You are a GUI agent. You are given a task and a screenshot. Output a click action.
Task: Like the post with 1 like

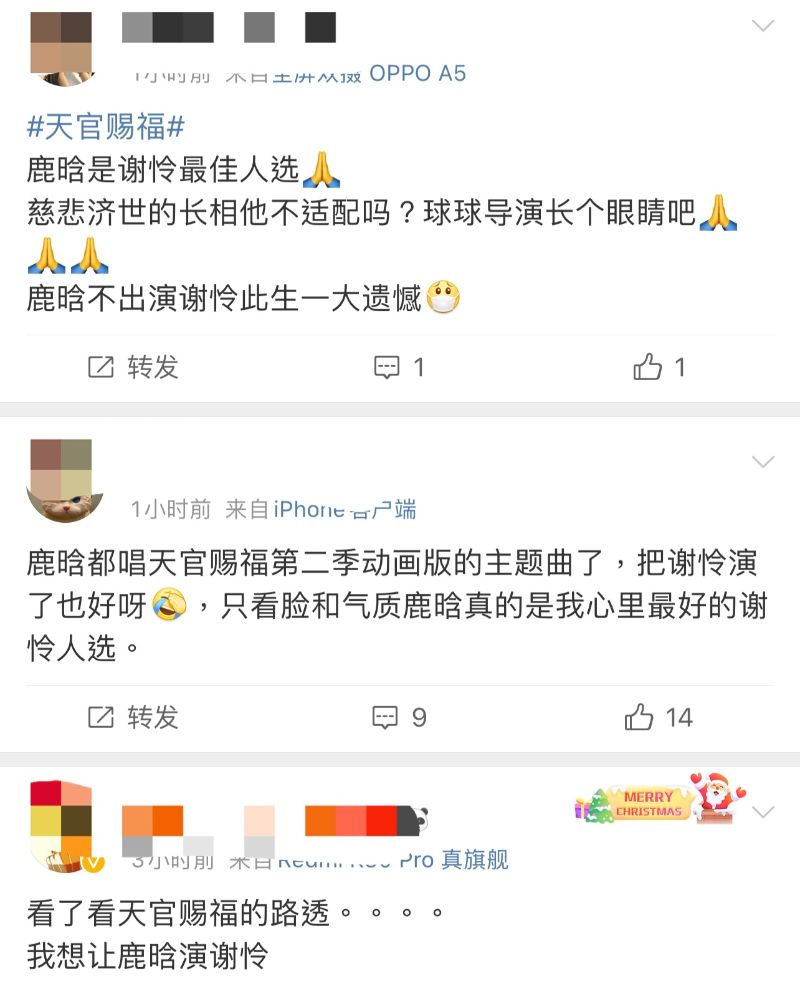(660, 367)
